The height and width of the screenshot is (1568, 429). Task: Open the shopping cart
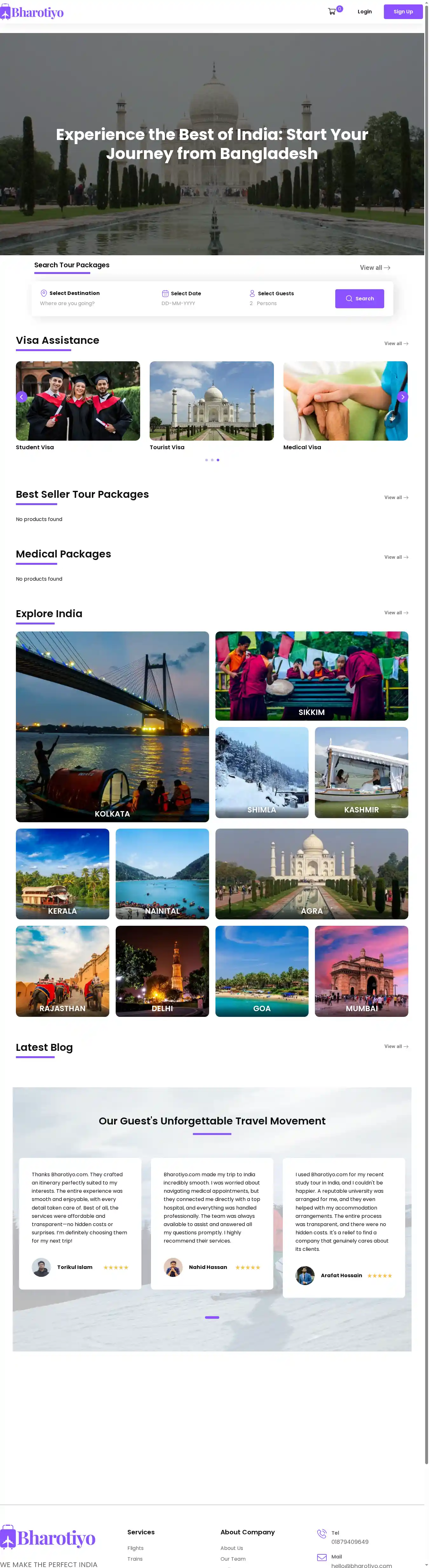point(332,11)
